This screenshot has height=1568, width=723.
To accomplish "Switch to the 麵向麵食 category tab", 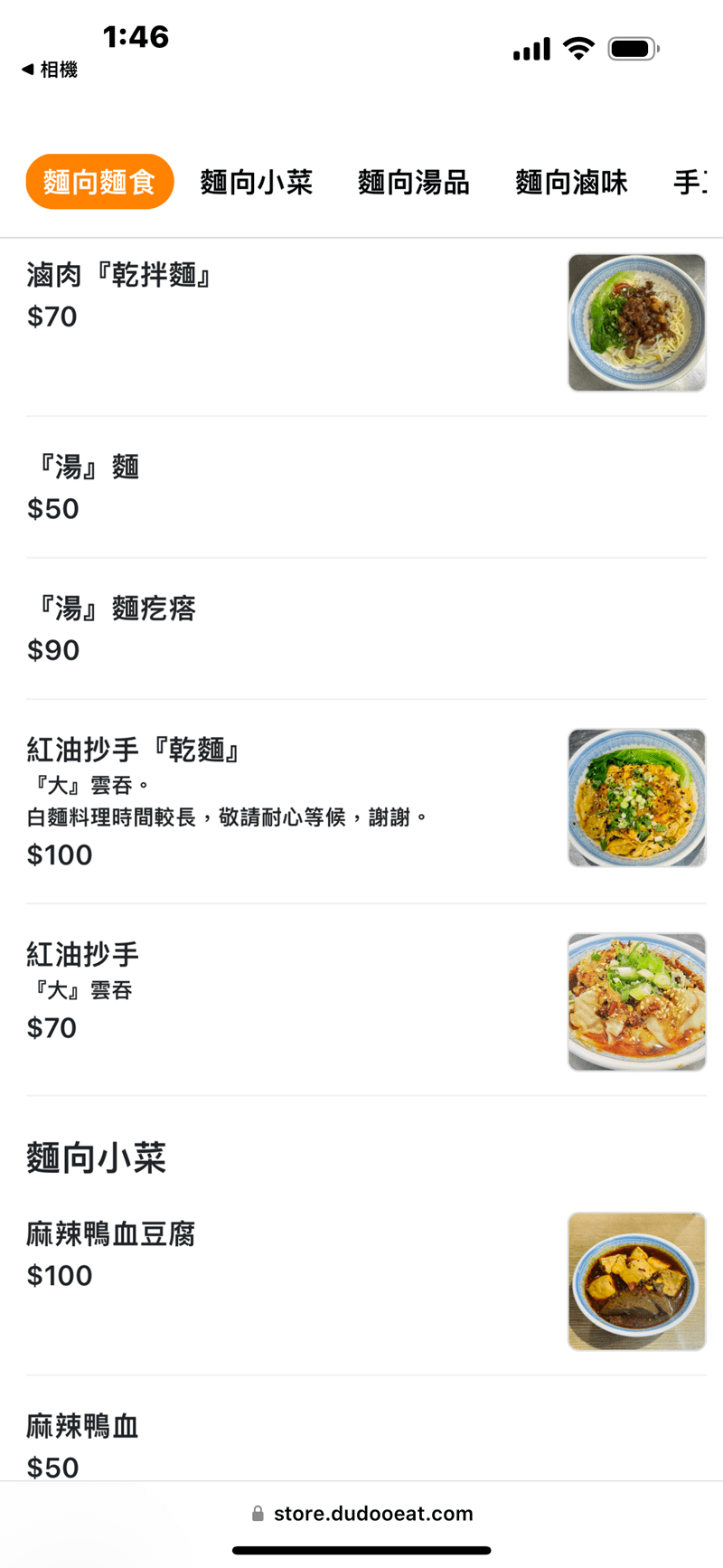I will pyautogui.click(x=99, y=182).
